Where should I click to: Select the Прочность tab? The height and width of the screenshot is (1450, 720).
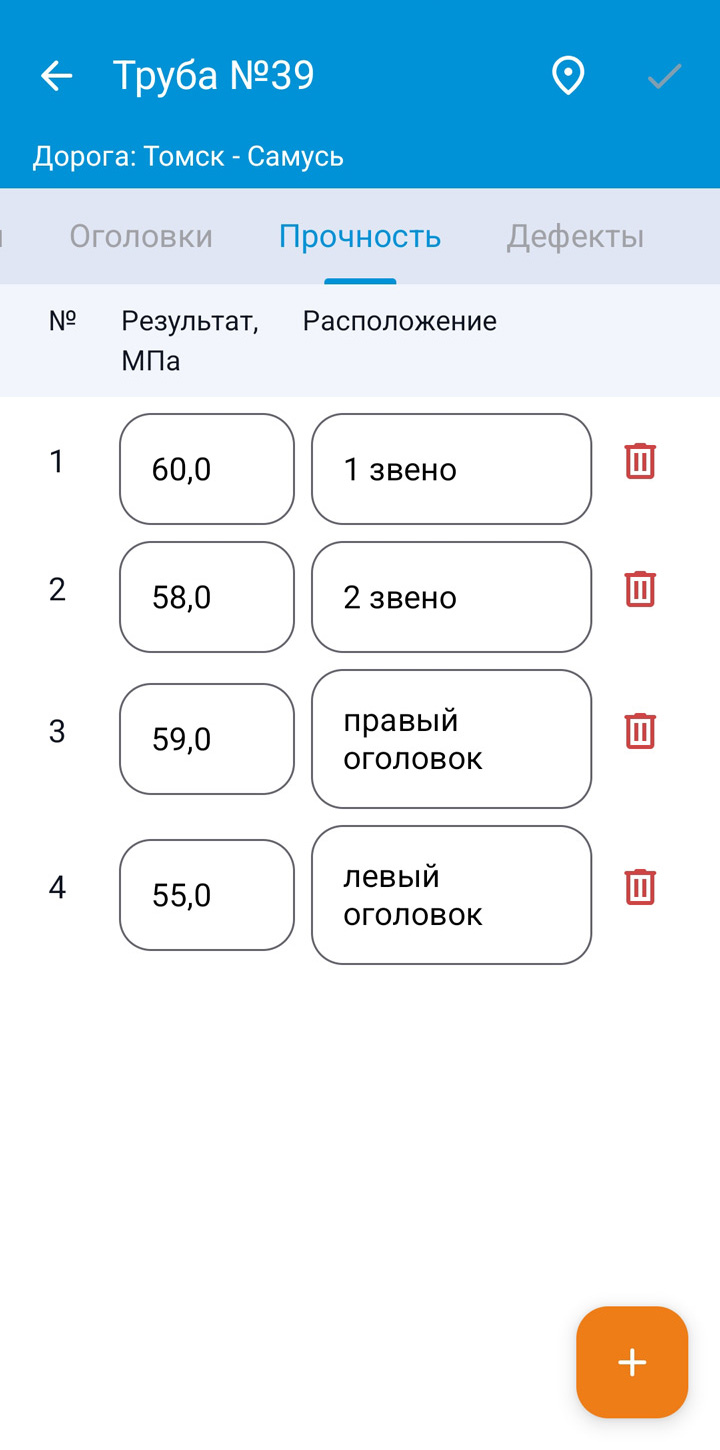360,237
